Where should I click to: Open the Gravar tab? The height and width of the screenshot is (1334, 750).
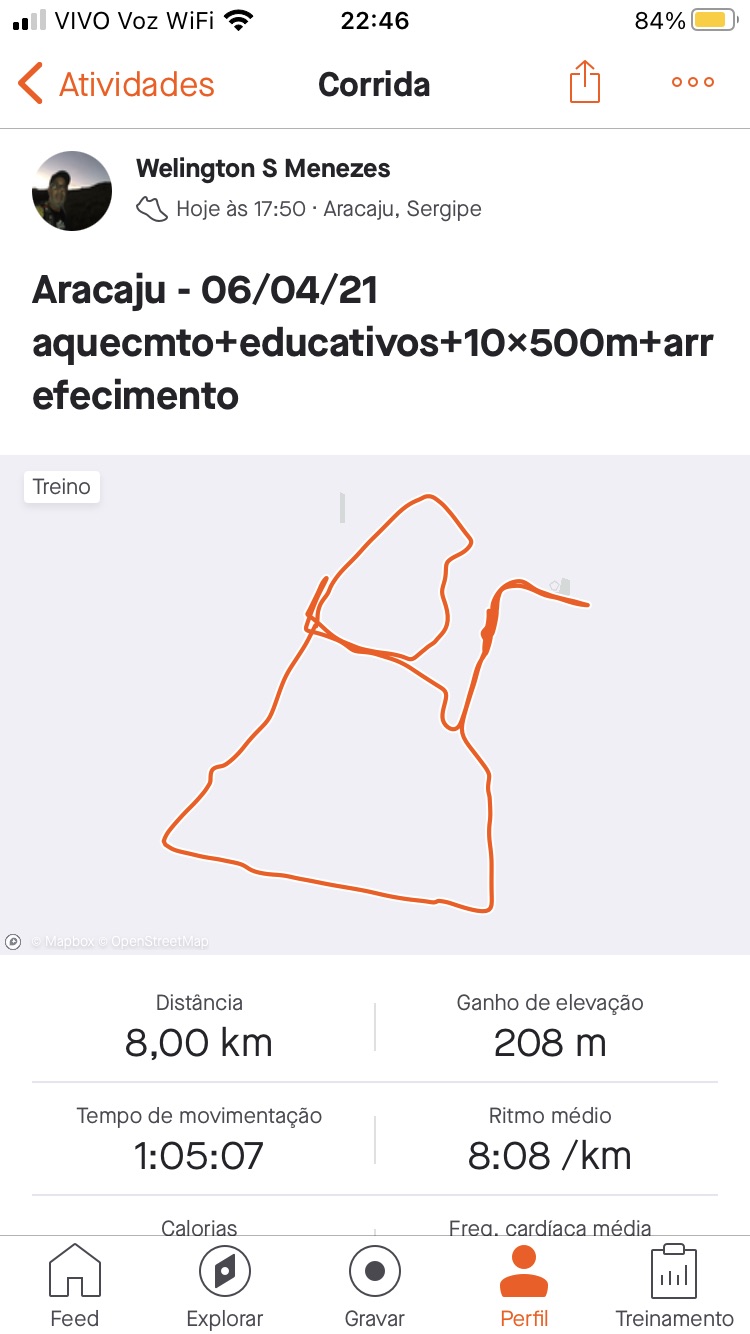(375, 1286)
